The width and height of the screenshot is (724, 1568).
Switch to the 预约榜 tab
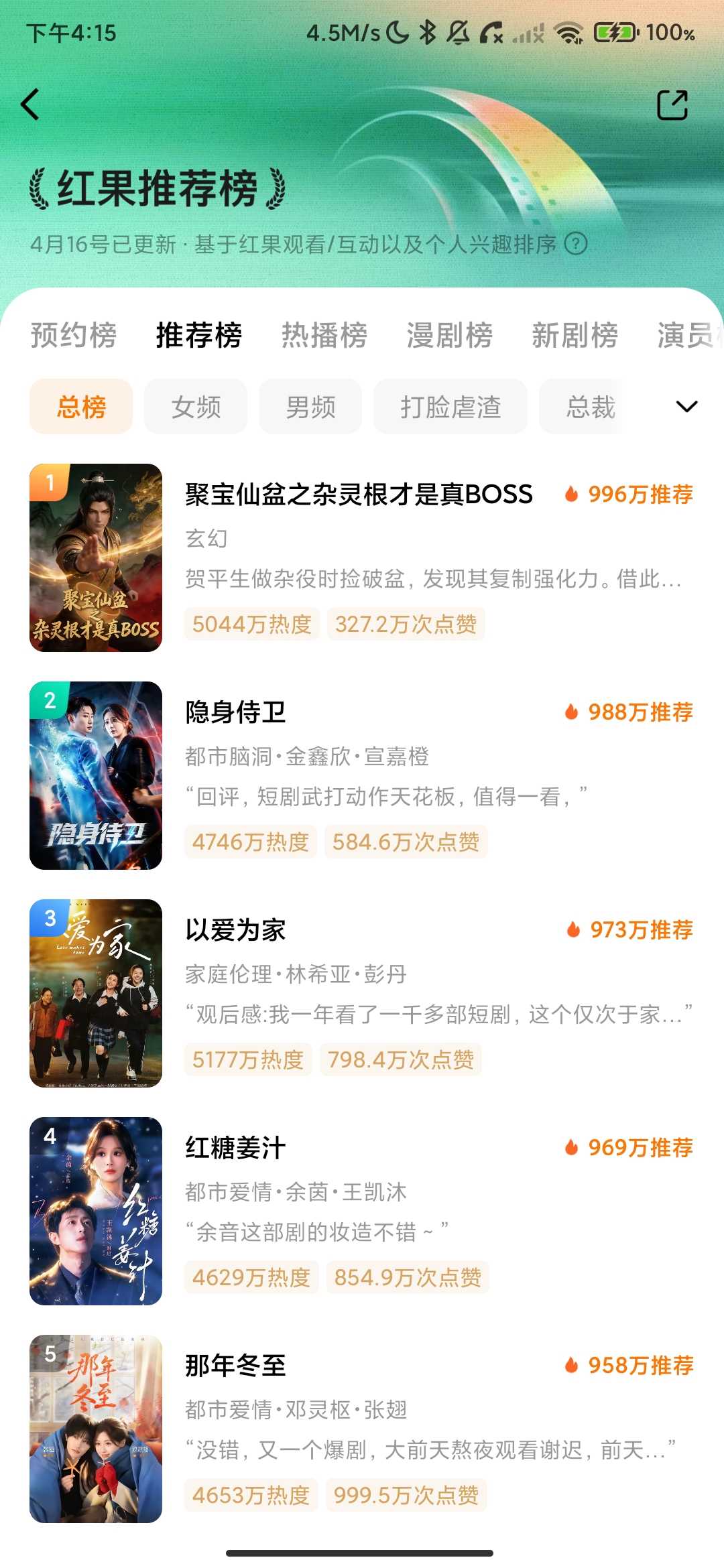point(74,336)
